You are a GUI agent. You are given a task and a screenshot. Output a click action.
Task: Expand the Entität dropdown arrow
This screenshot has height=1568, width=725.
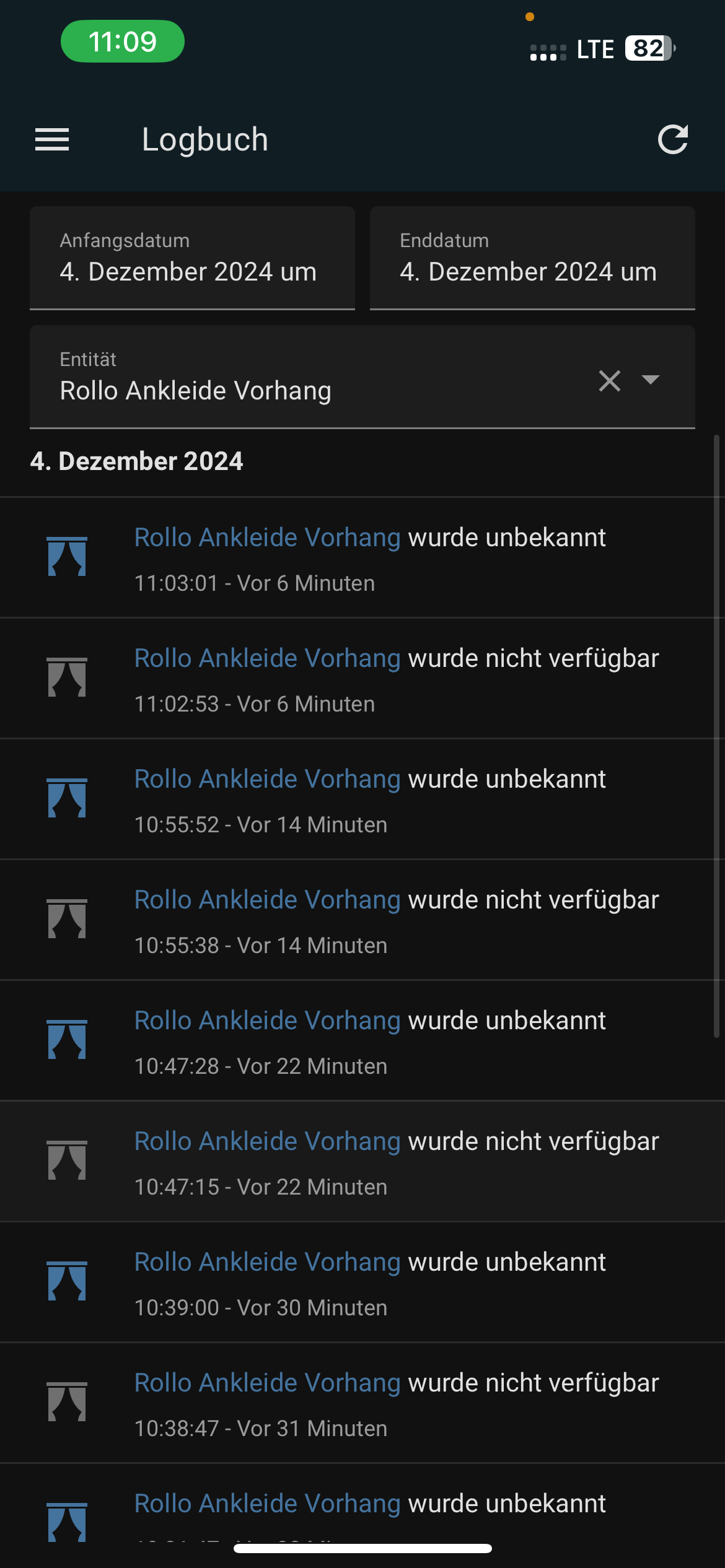[x=650, y=380]
